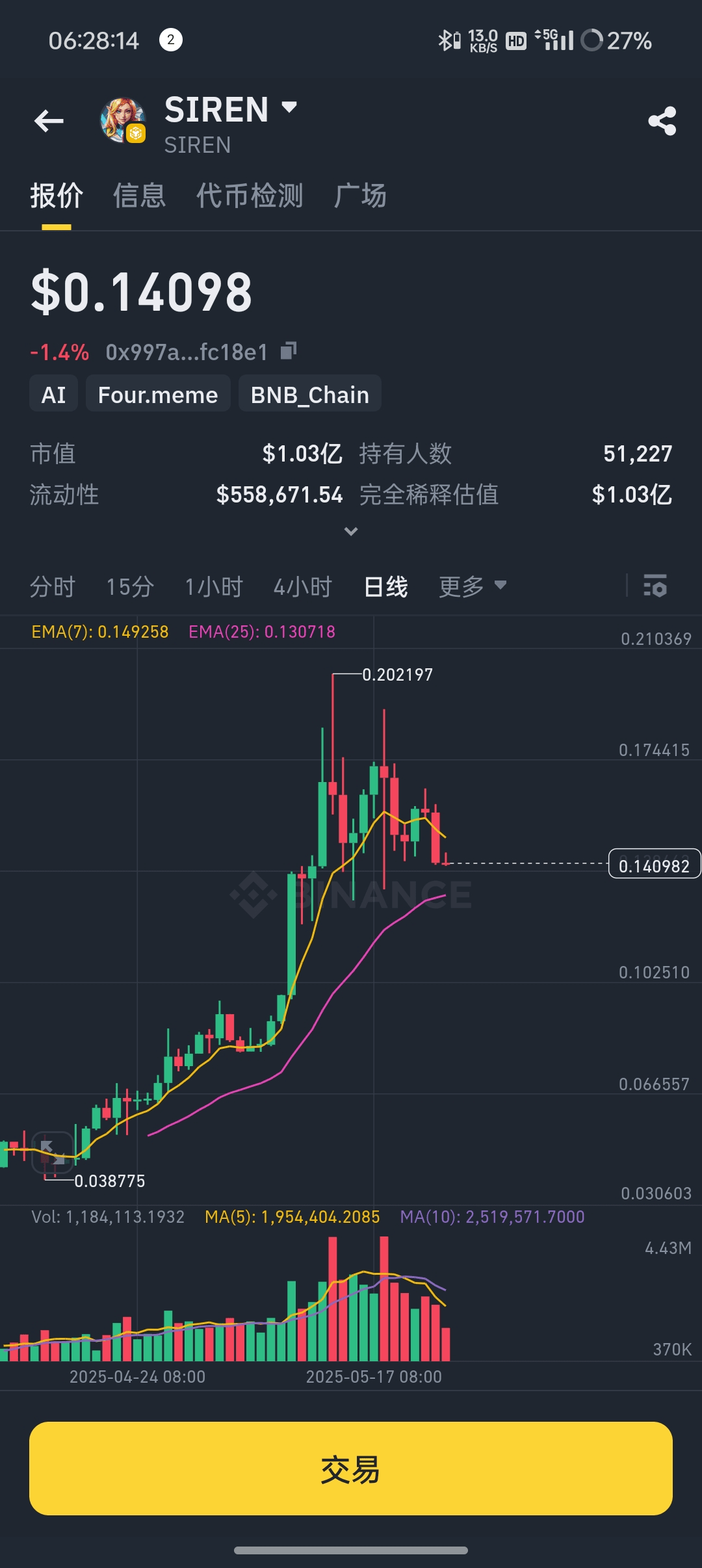Screen dimensions: 702x1568
Task: Switch chart to 分时 interval
Action: coord(53,587)
